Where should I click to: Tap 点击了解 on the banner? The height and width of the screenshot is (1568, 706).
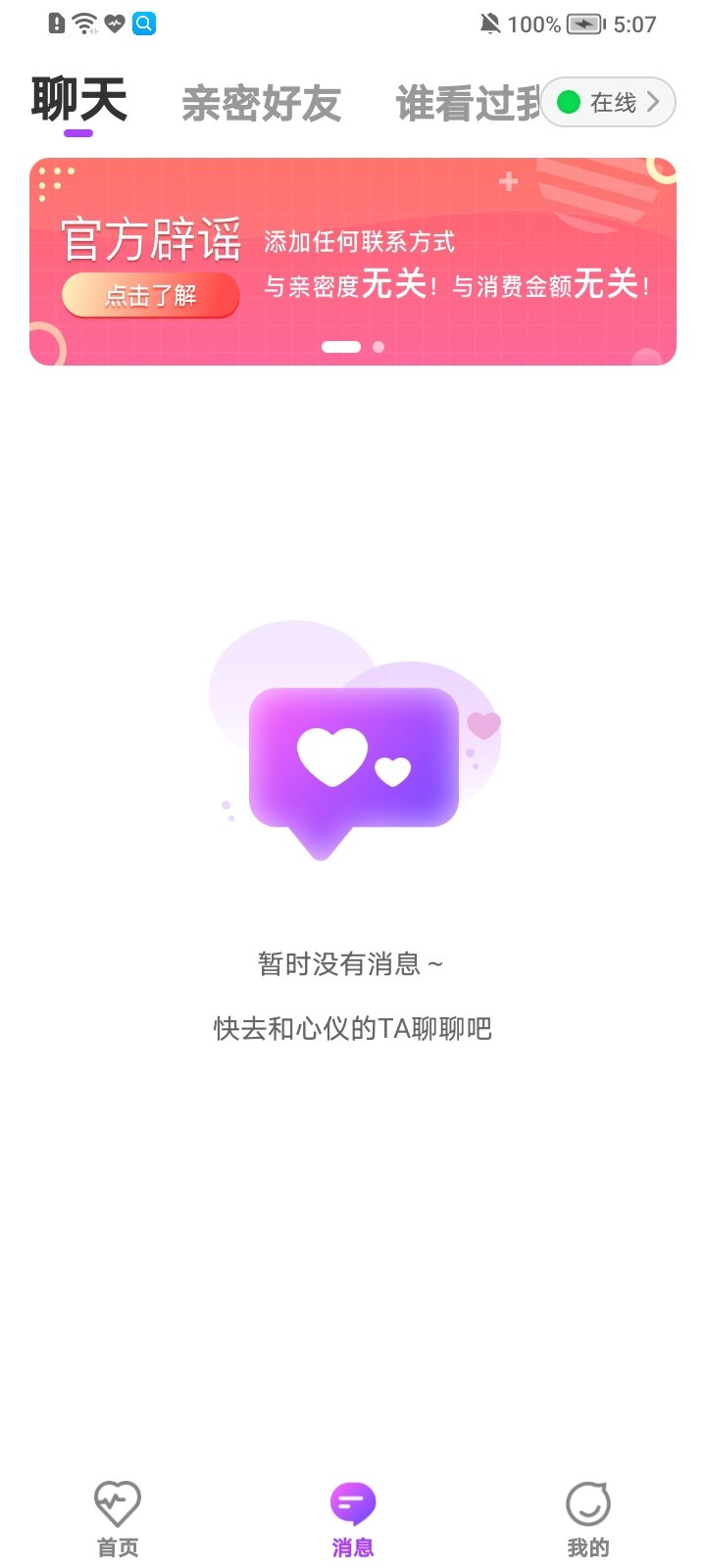[x=150, y=295]
